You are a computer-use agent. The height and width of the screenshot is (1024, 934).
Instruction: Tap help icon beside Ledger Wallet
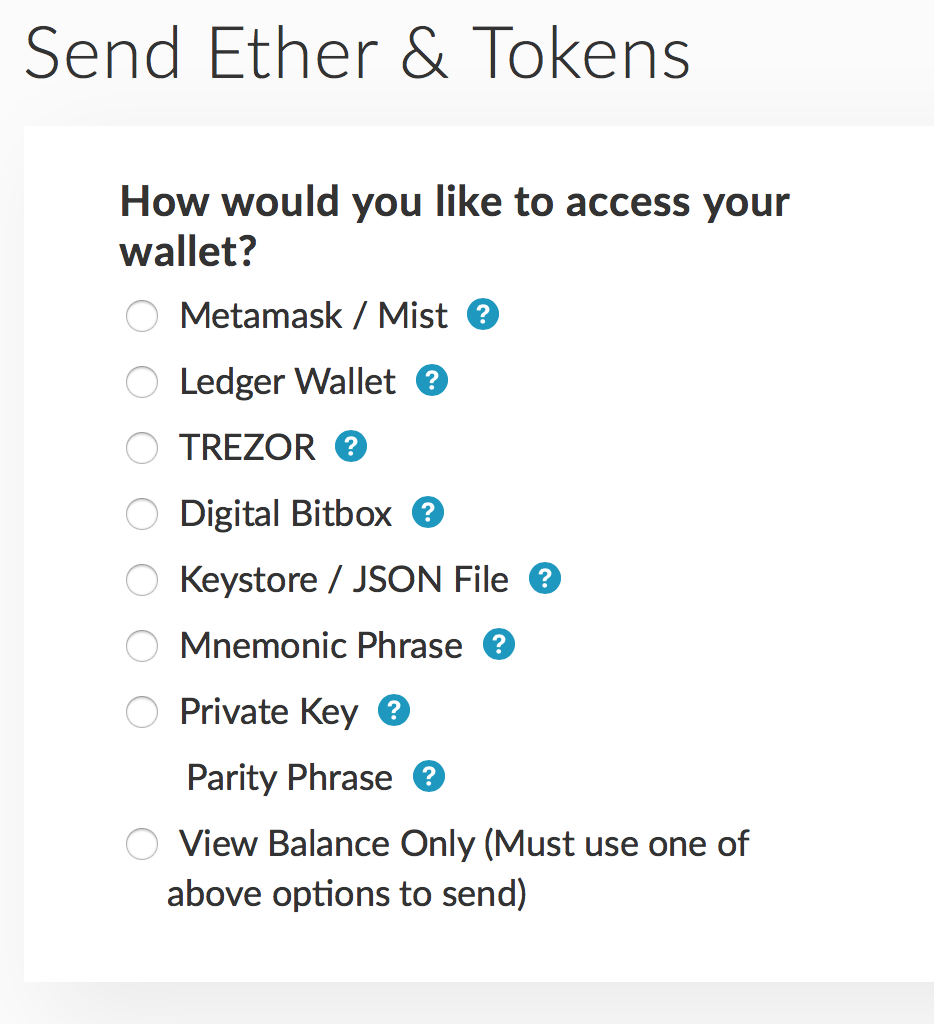coord(431,380)
